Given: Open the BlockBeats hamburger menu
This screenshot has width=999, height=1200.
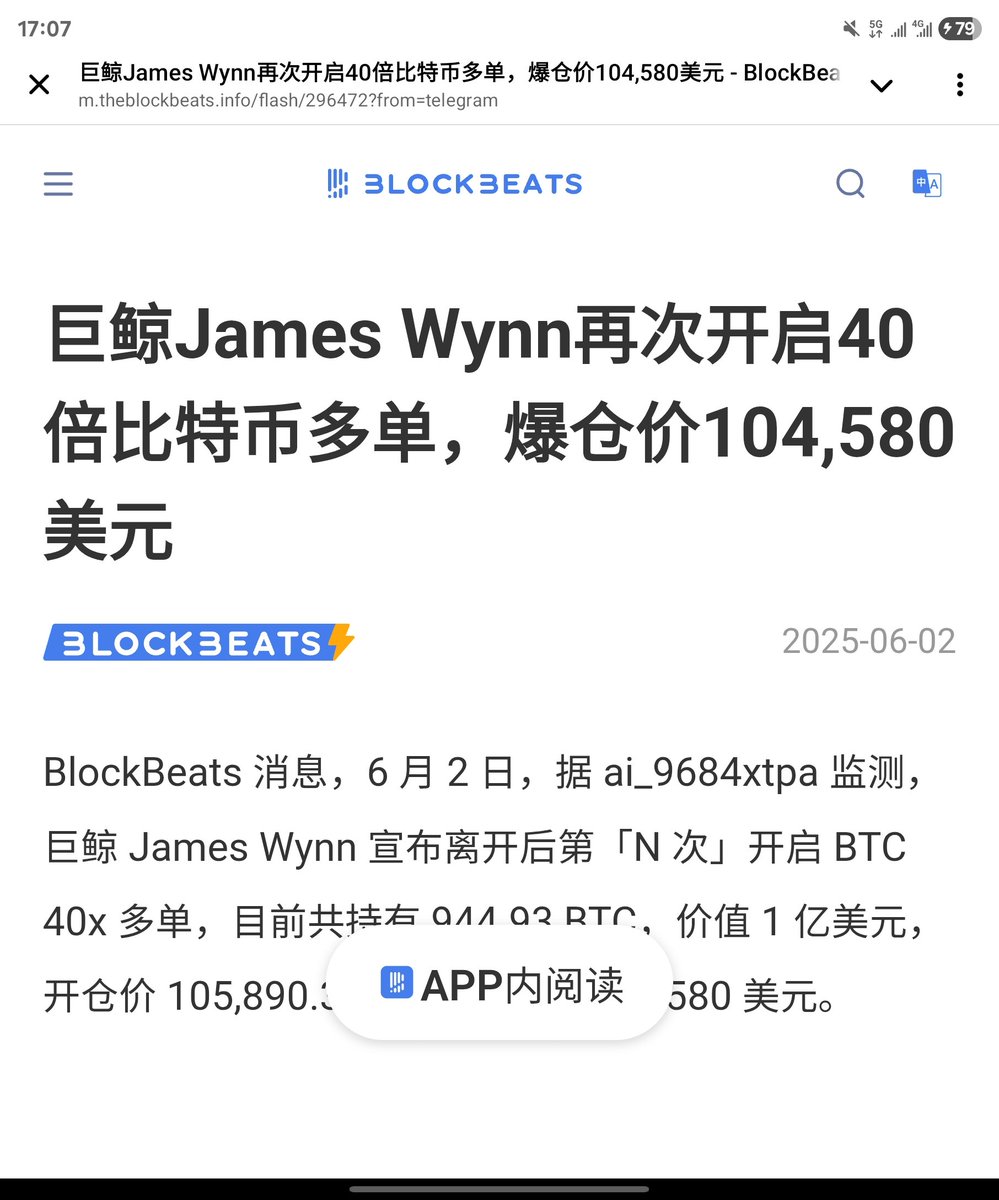Looking at the screenshot, I should pos(58,184).
